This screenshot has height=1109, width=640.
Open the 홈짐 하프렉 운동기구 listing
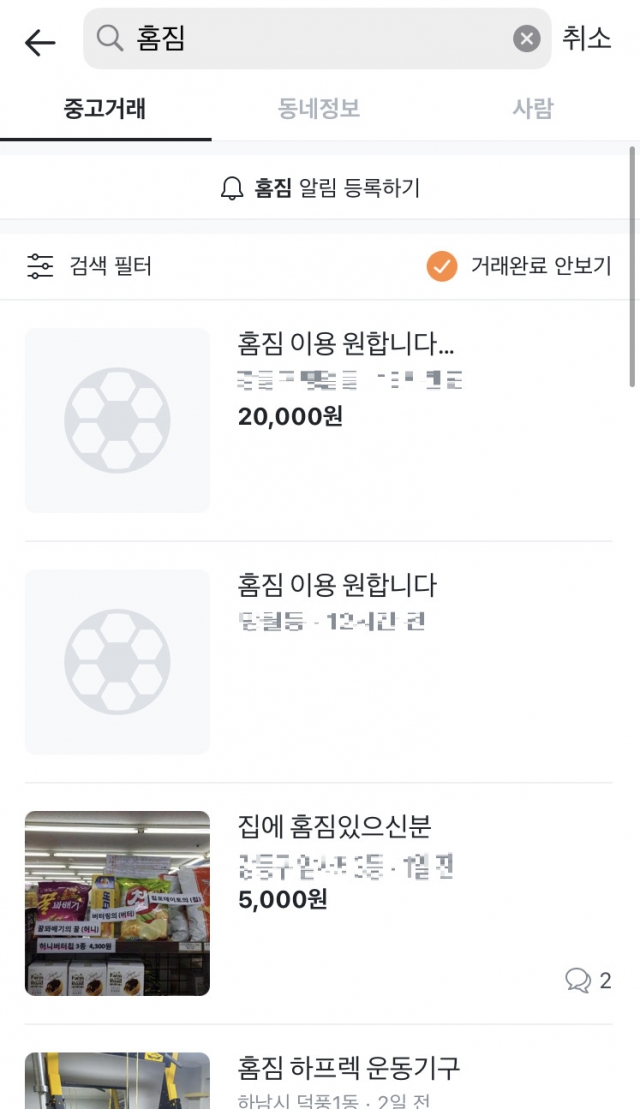point(319,1081)
